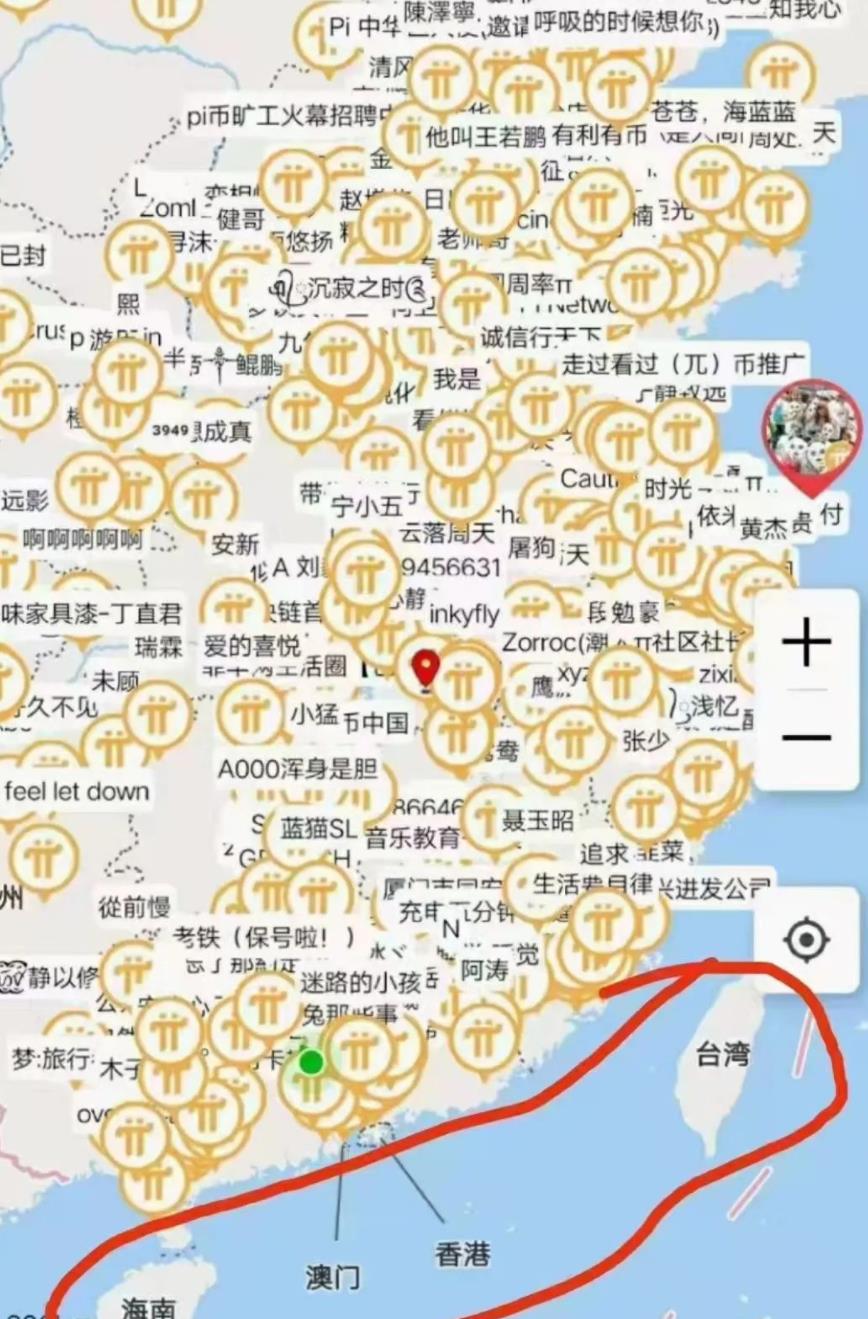The height and width of the screenshot is (1319, 868).
Task: Open the marker labeled feel let down
Action: tap(77, 792)
